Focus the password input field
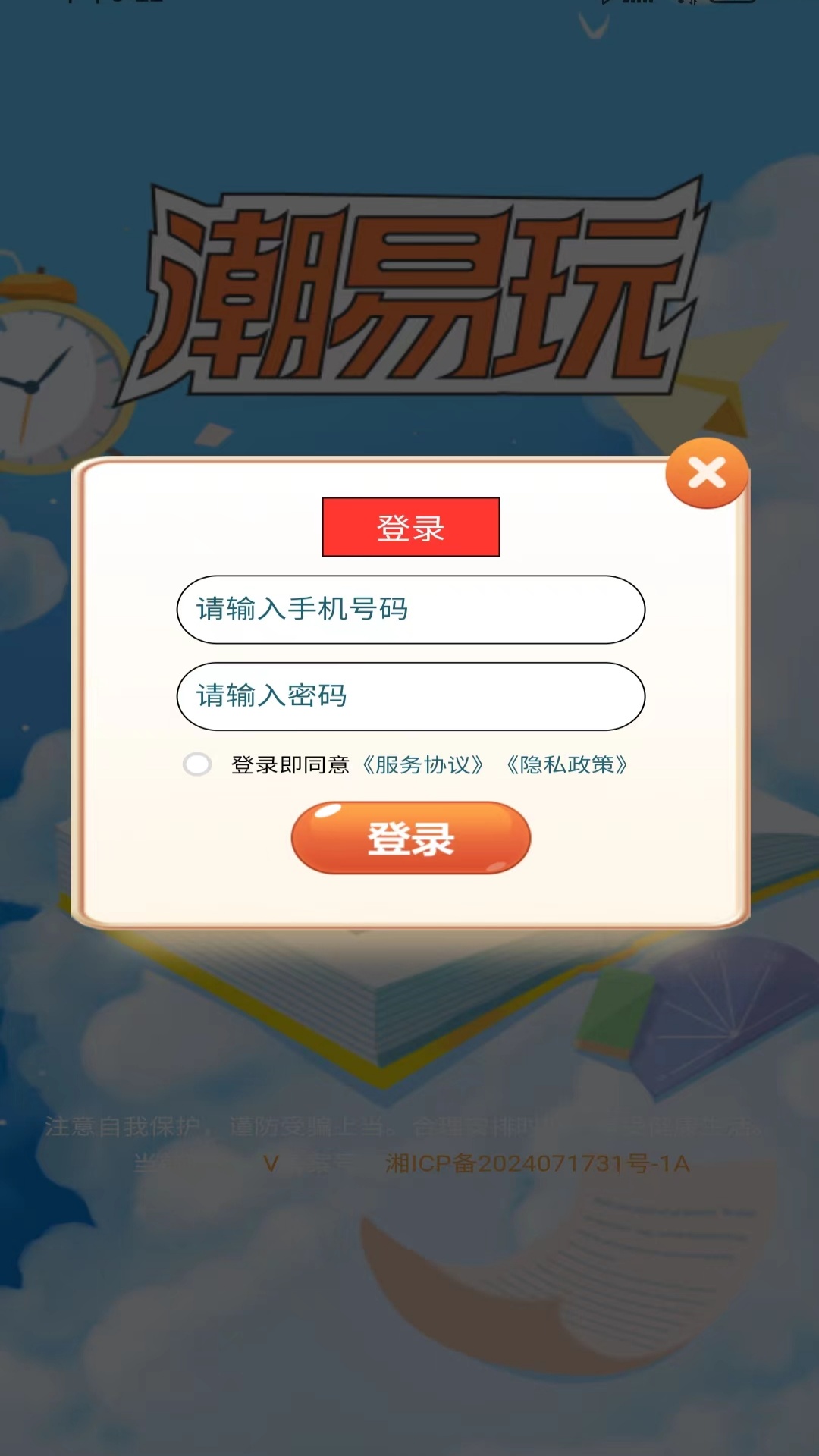The width and height of the screenshot is (819, 1456). [x=410, y=696]
